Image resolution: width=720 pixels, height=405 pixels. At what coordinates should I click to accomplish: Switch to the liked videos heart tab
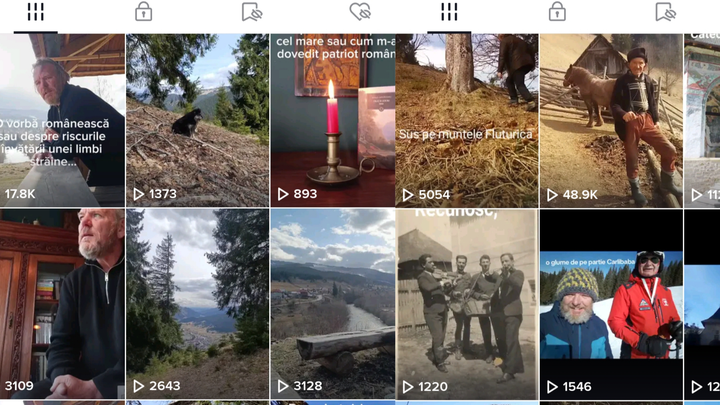[360, 12]
